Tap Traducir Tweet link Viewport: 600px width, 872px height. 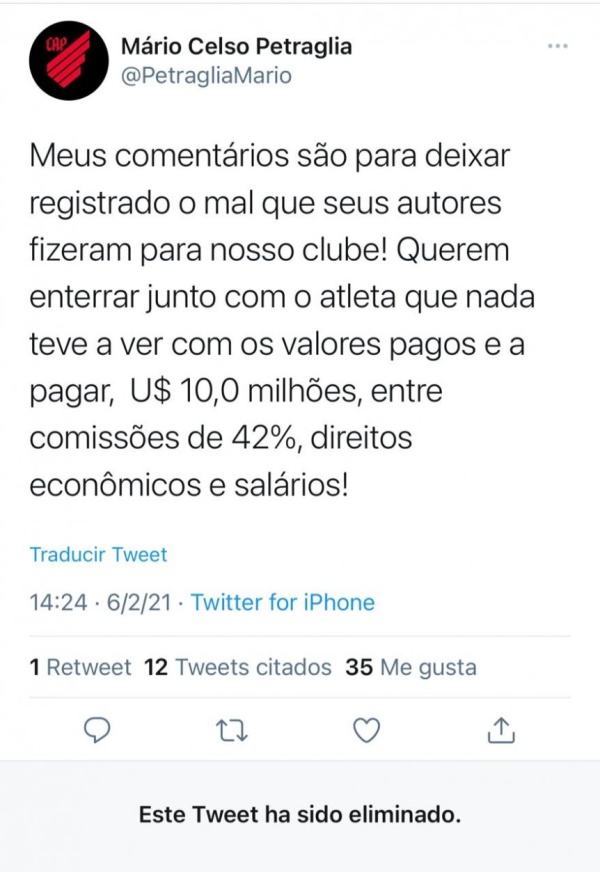click(98, 554)
